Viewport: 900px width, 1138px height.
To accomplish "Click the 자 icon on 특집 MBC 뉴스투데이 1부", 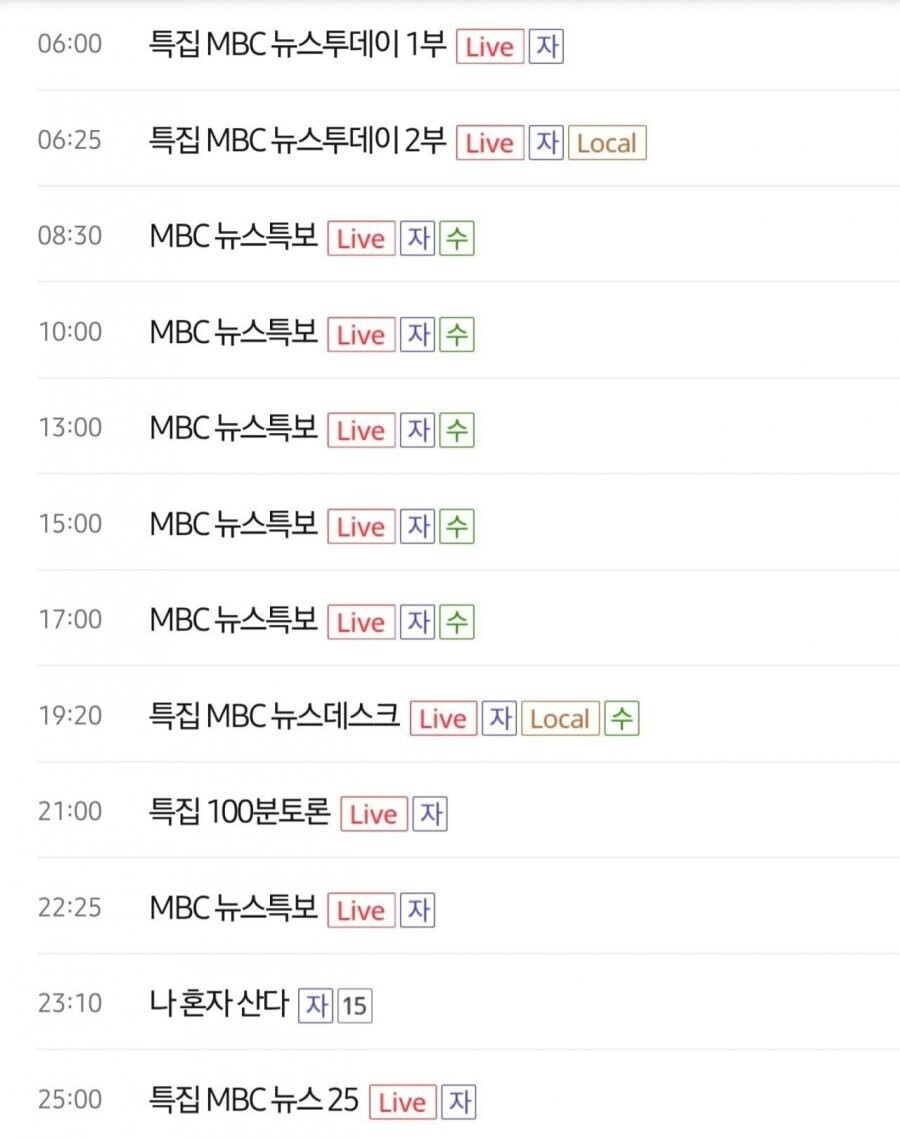I will pyautogui.click(x=546, y=46).
